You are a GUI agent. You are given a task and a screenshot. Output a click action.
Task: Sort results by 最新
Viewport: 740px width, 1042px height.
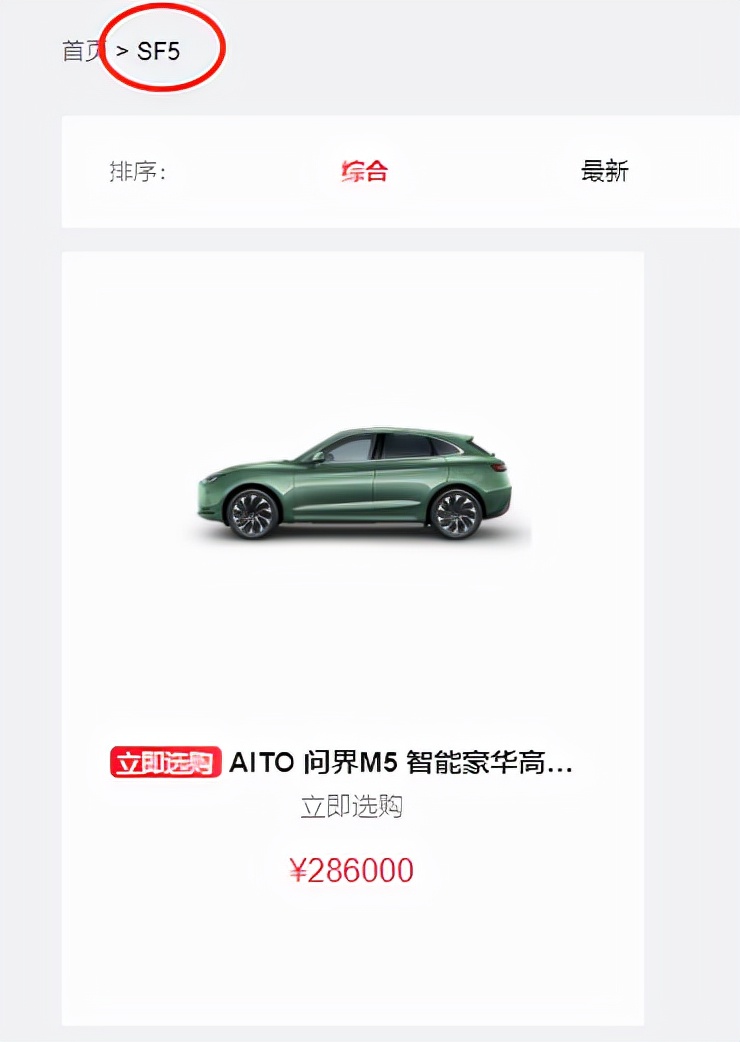tap(605, 171)
